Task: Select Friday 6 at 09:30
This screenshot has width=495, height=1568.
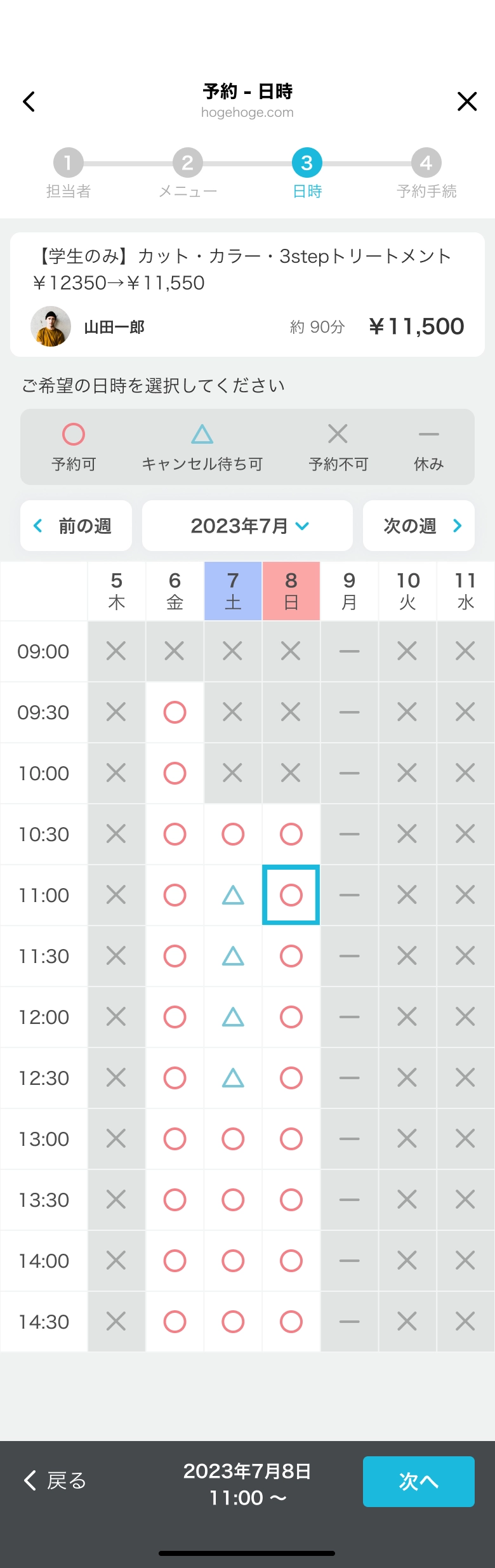Action: [175, 712]
